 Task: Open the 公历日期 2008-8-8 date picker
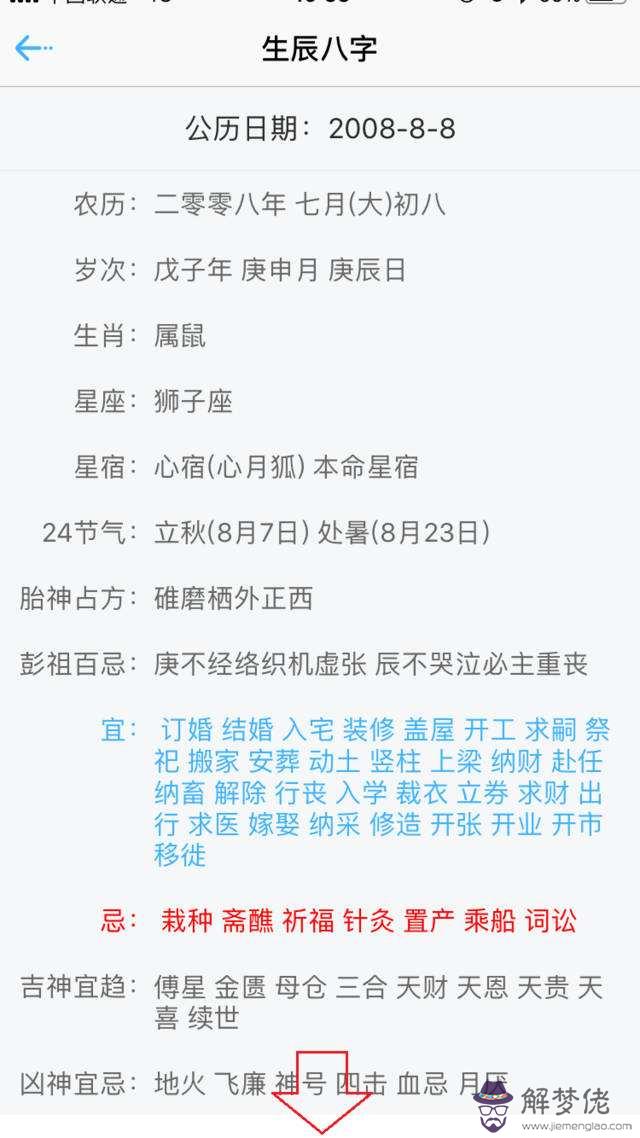coord(320,128)
